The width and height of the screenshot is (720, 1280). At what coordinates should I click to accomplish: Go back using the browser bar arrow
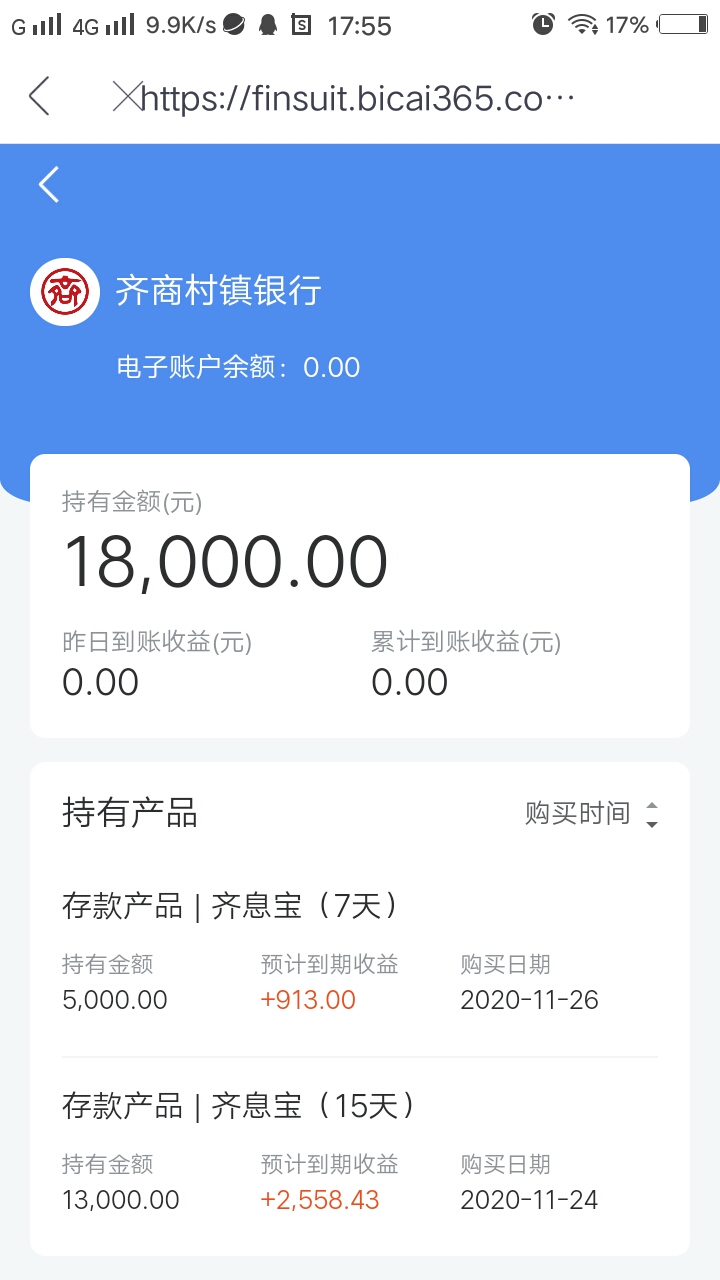[39, 96]
